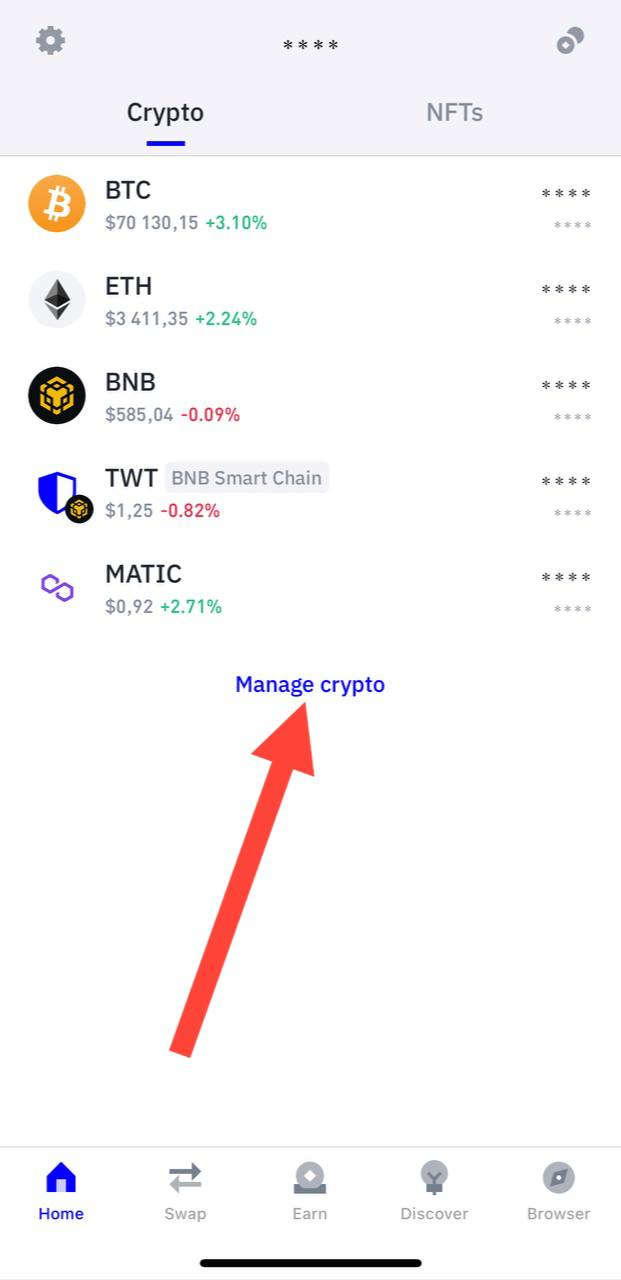Switch to the Discover tab
The height and width of the screenshot is (1280, 621).
pyautogui.click(x=434, y=1192)
